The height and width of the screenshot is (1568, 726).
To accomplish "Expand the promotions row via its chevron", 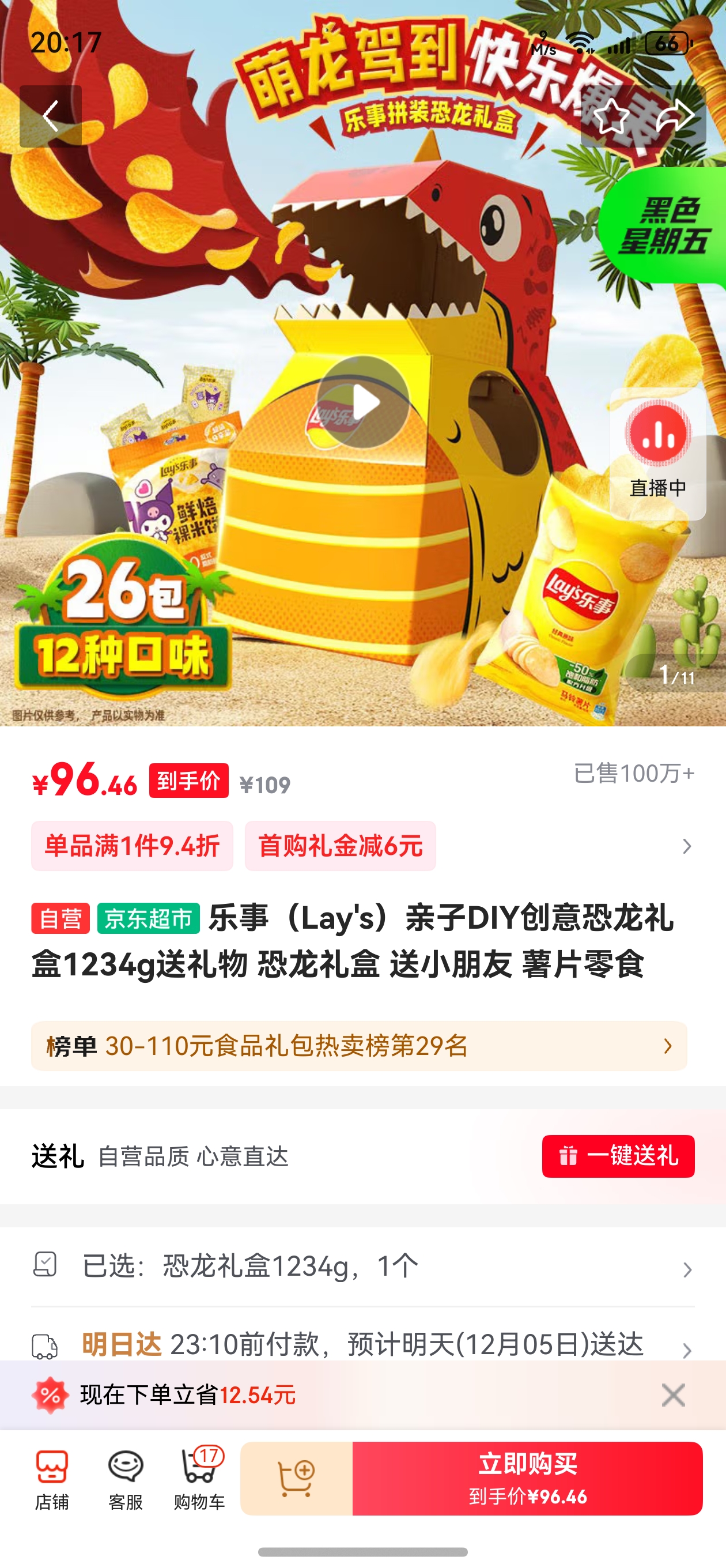I will coord(687,846).
